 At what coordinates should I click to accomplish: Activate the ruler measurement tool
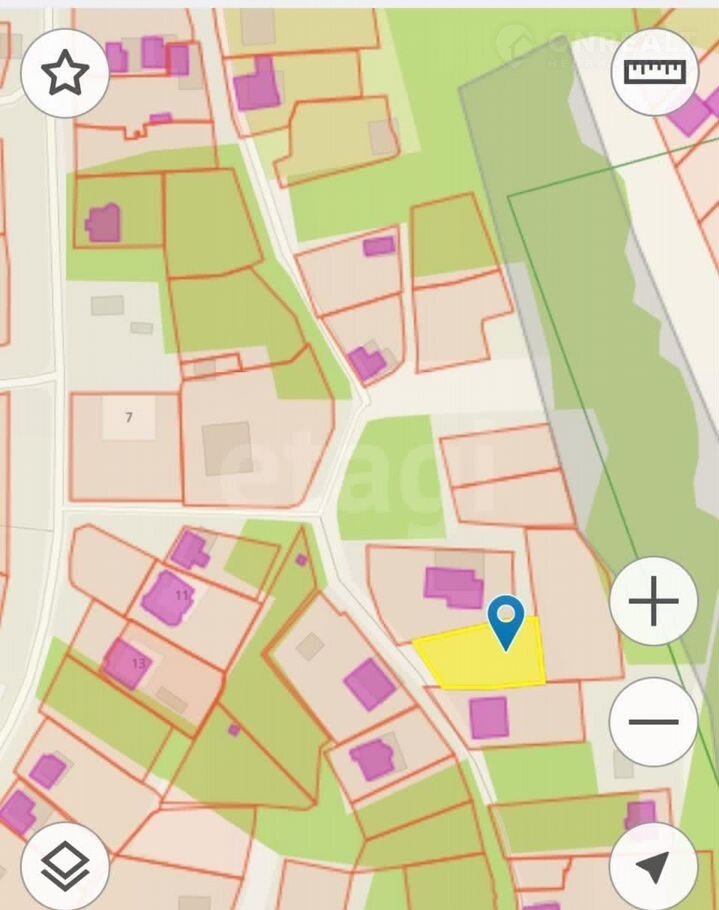tap(655, 71)
